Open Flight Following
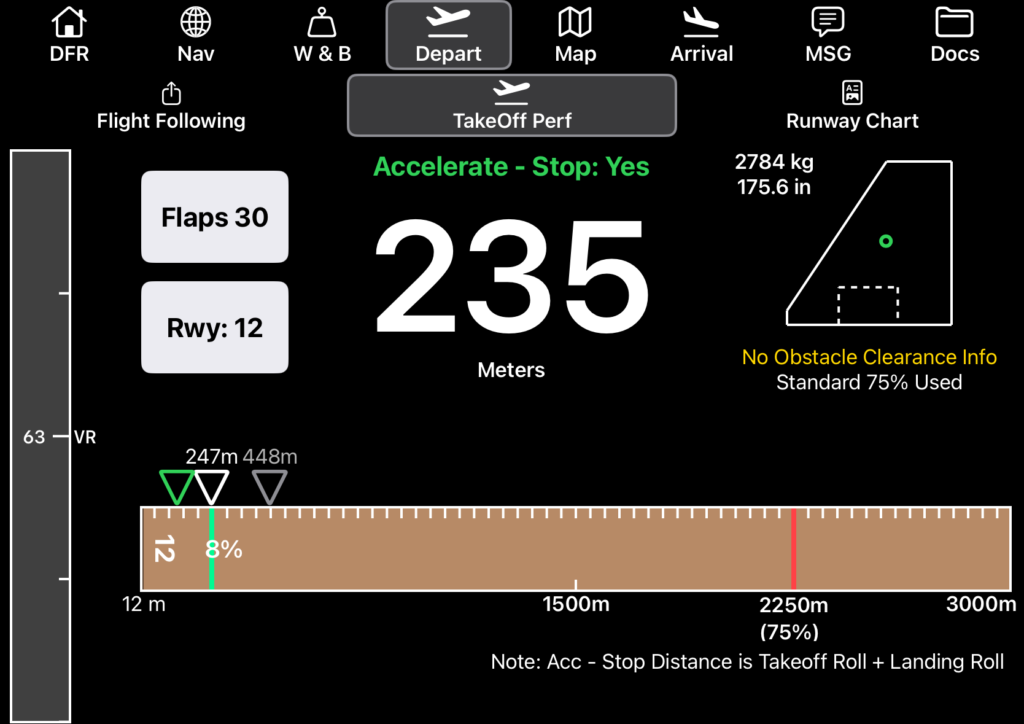 pyautogui.click(x=171, y=106)
